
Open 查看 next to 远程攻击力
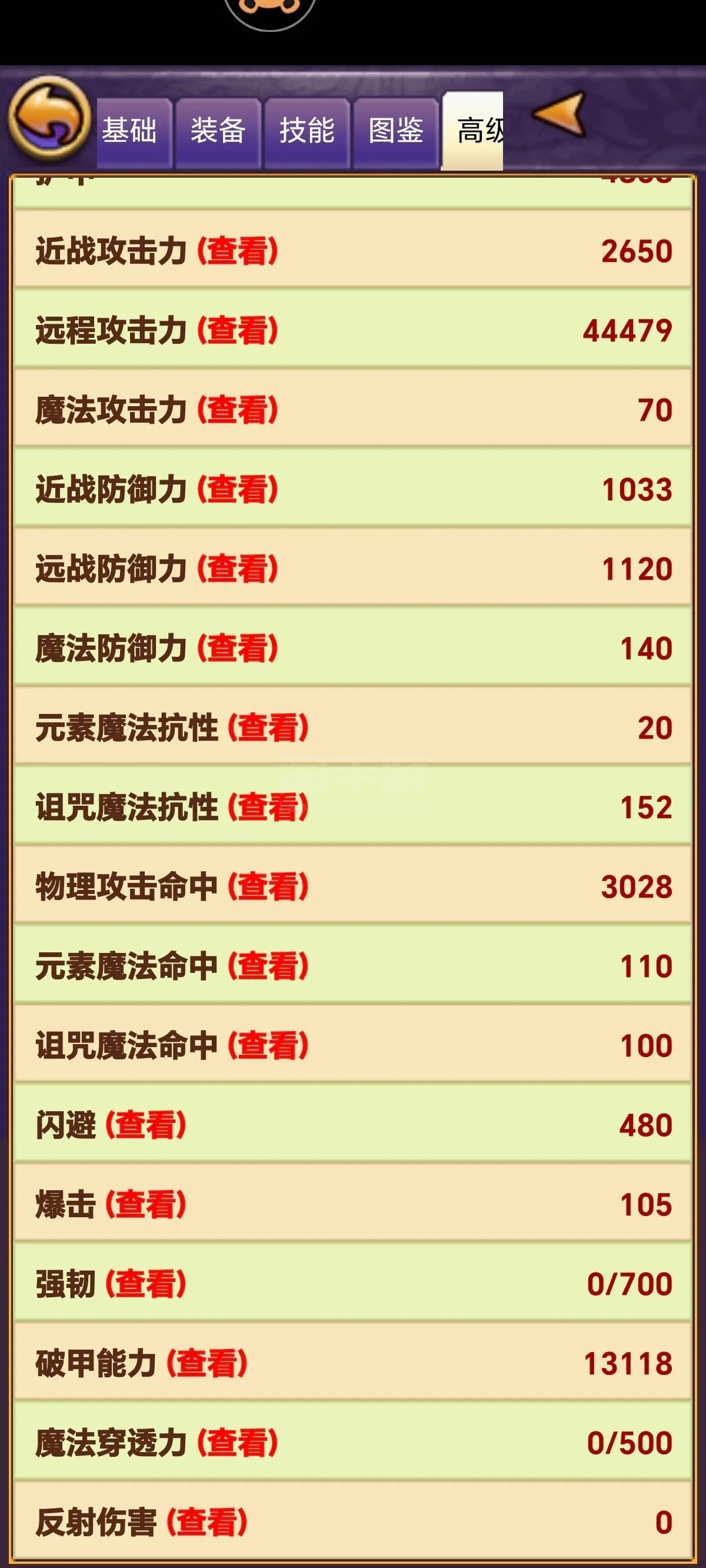point(237,331)
